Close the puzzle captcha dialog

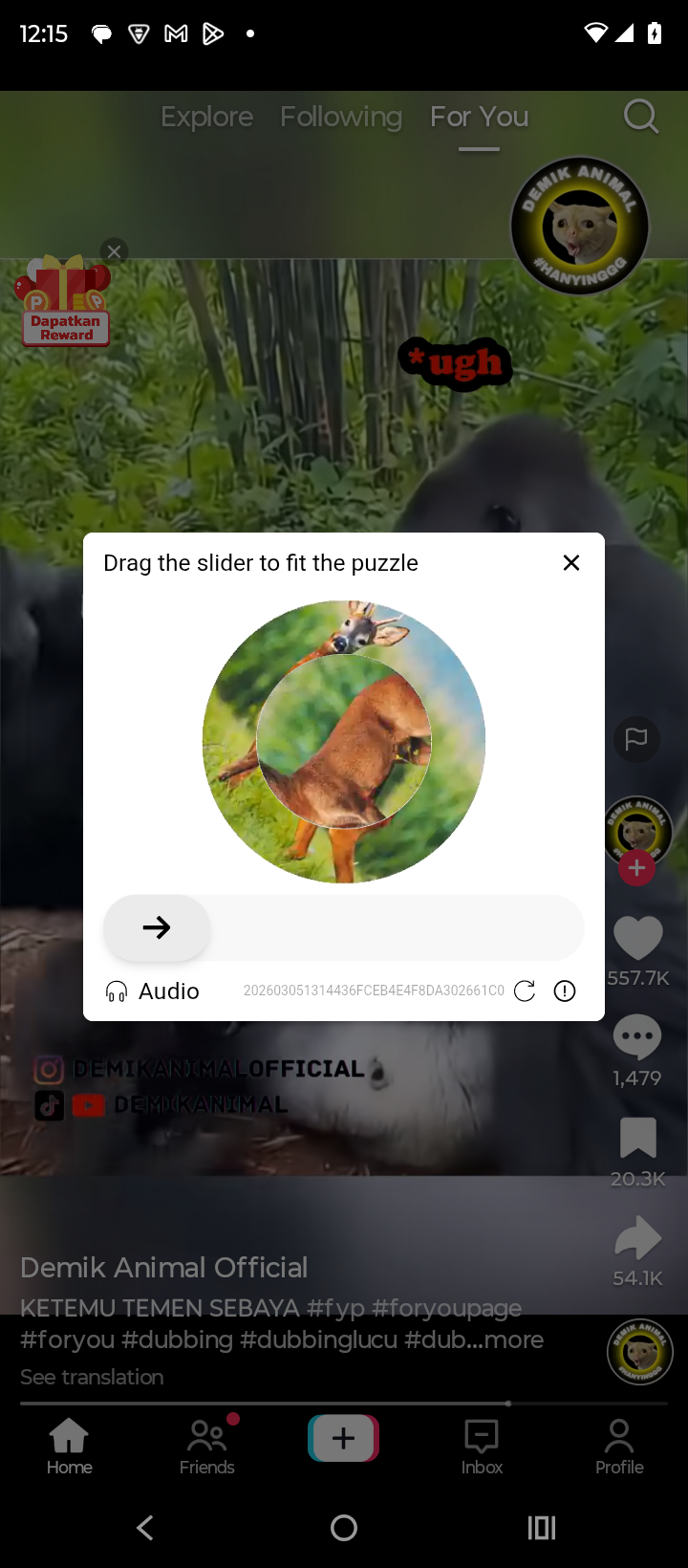pyautogui.click(x=571, y=563)
